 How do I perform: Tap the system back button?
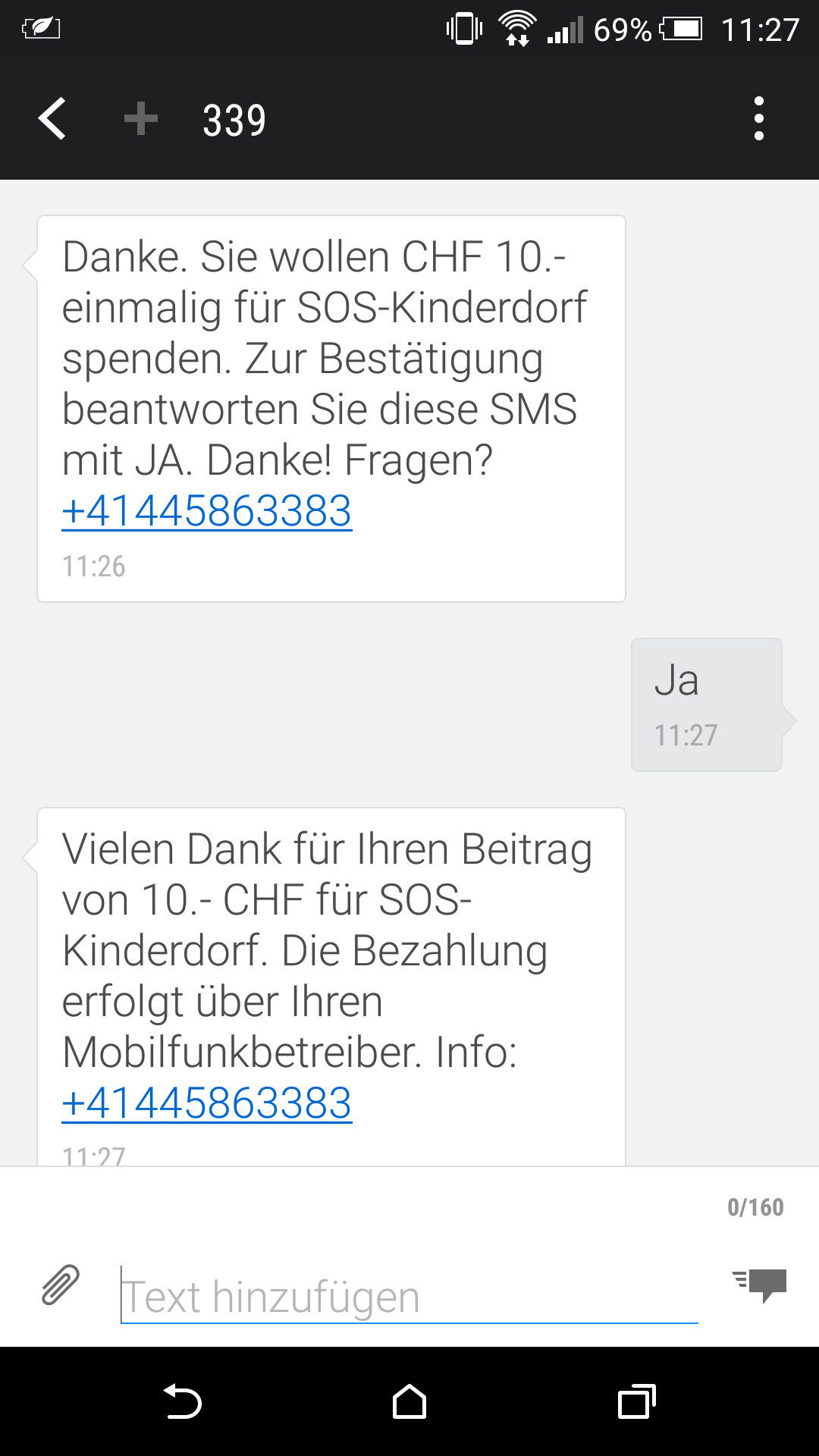(183, 1401)
